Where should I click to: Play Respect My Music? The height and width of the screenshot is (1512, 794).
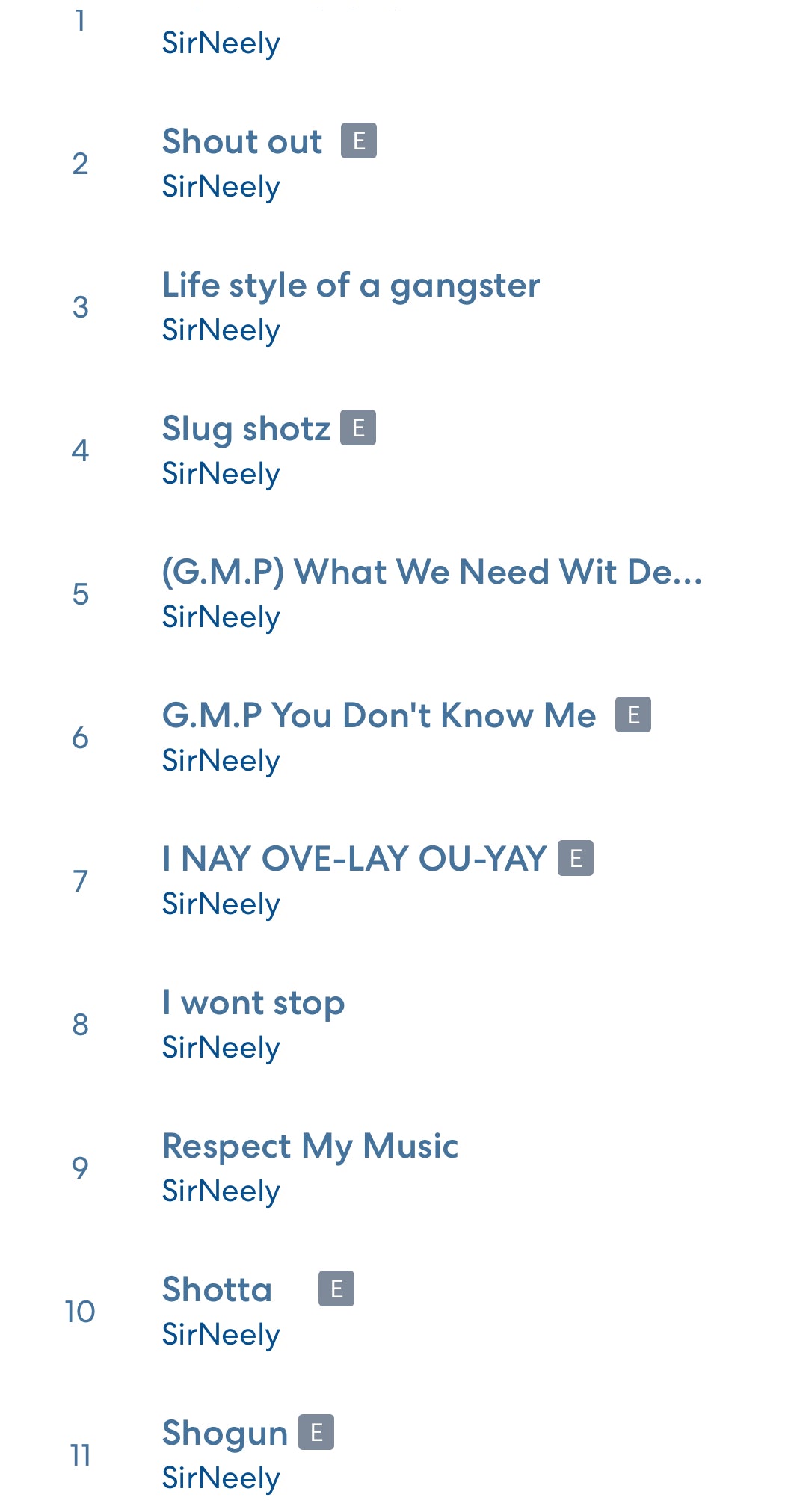pyautogui.click(x=310, y=1147)
